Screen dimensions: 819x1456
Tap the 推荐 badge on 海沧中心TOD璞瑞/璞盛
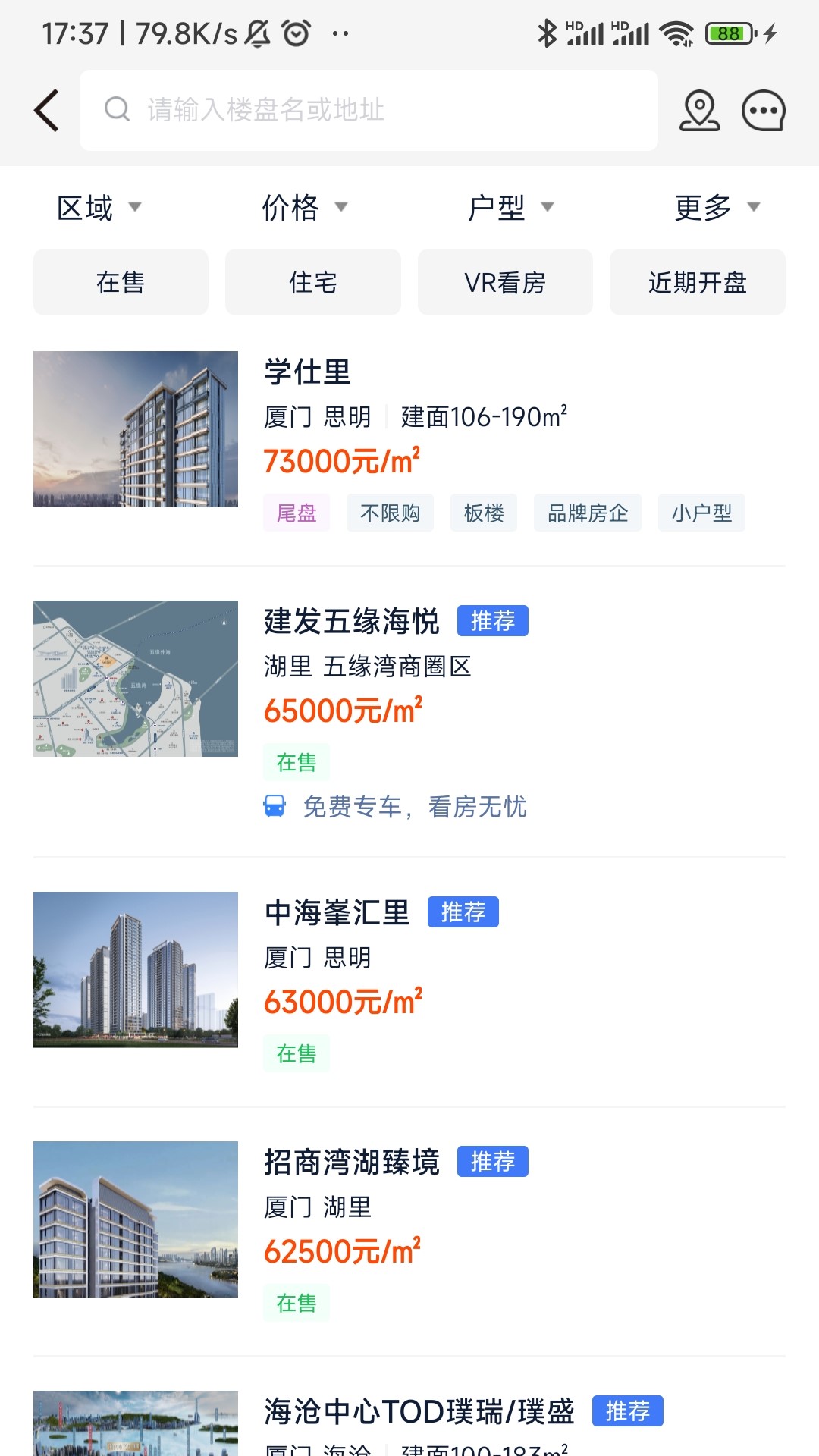coord(628,1411)
